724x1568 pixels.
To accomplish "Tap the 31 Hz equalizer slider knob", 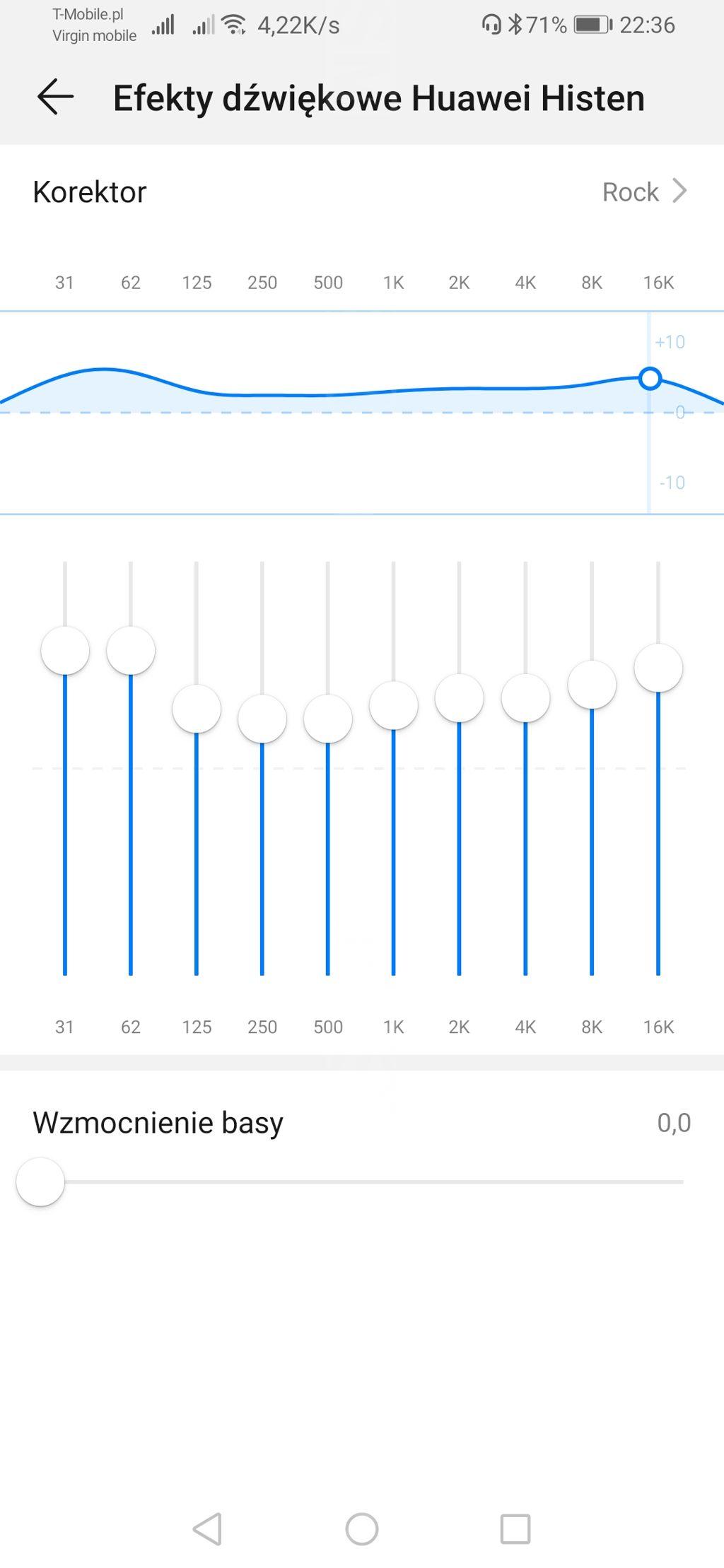I will point(65,650).
